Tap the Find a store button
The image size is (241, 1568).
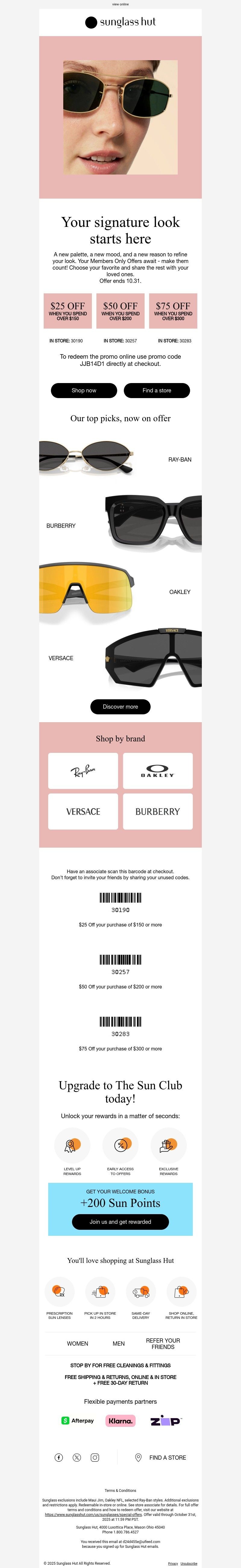[x=157, y=390]
